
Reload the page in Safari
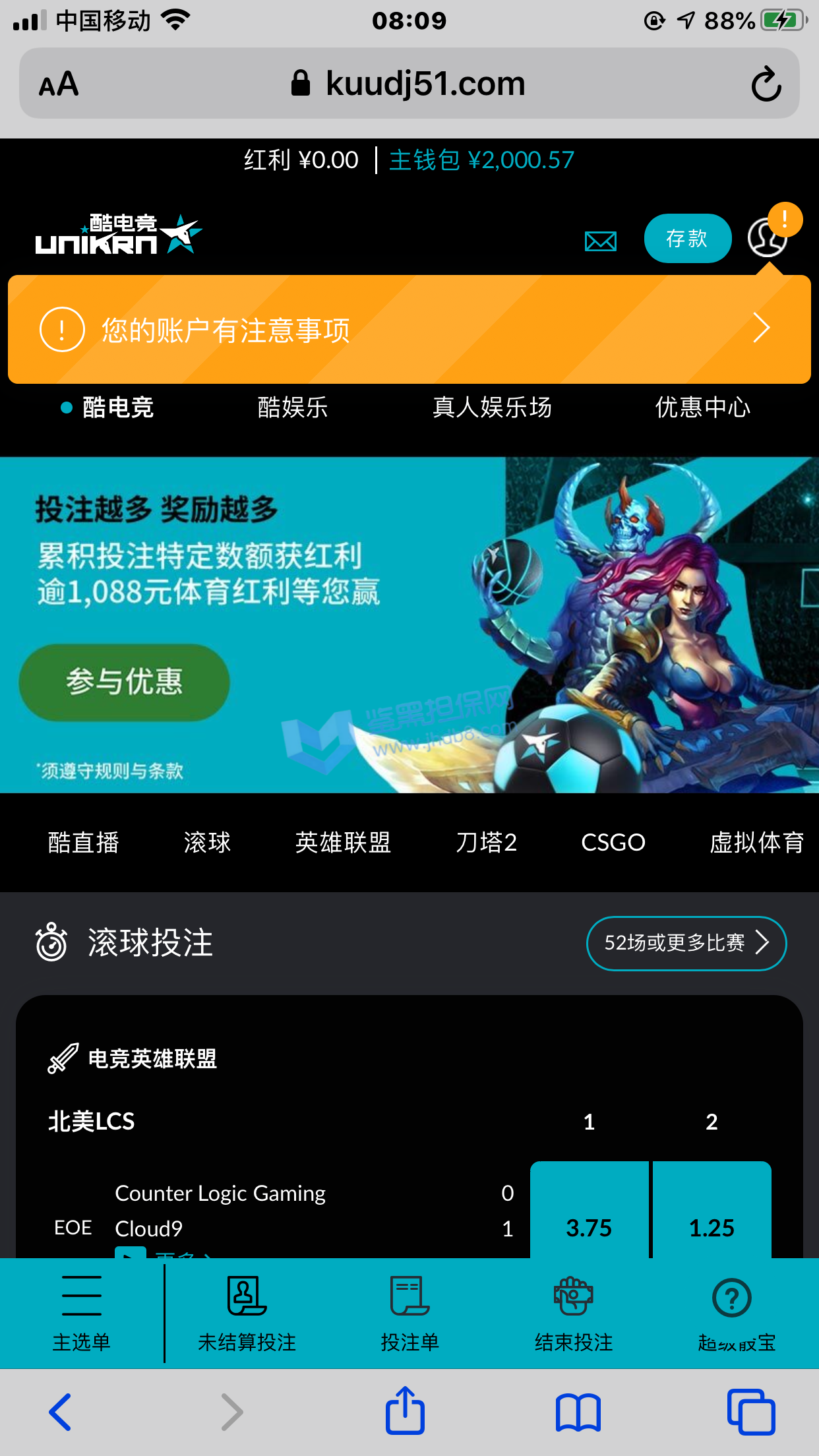[766, 84]
